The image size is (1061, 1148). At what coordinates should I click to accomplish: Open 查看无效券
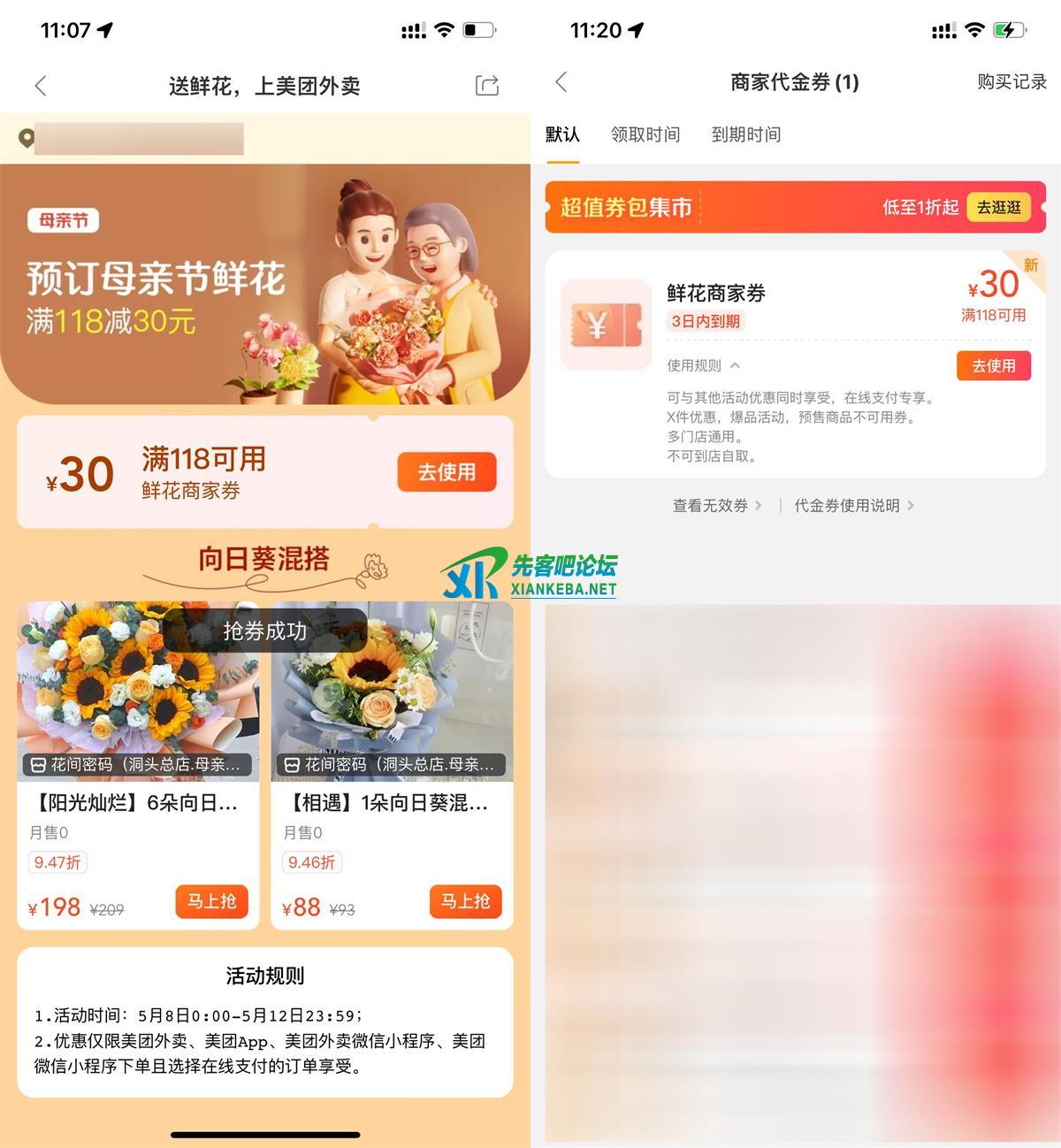click(x=716, y=505)
